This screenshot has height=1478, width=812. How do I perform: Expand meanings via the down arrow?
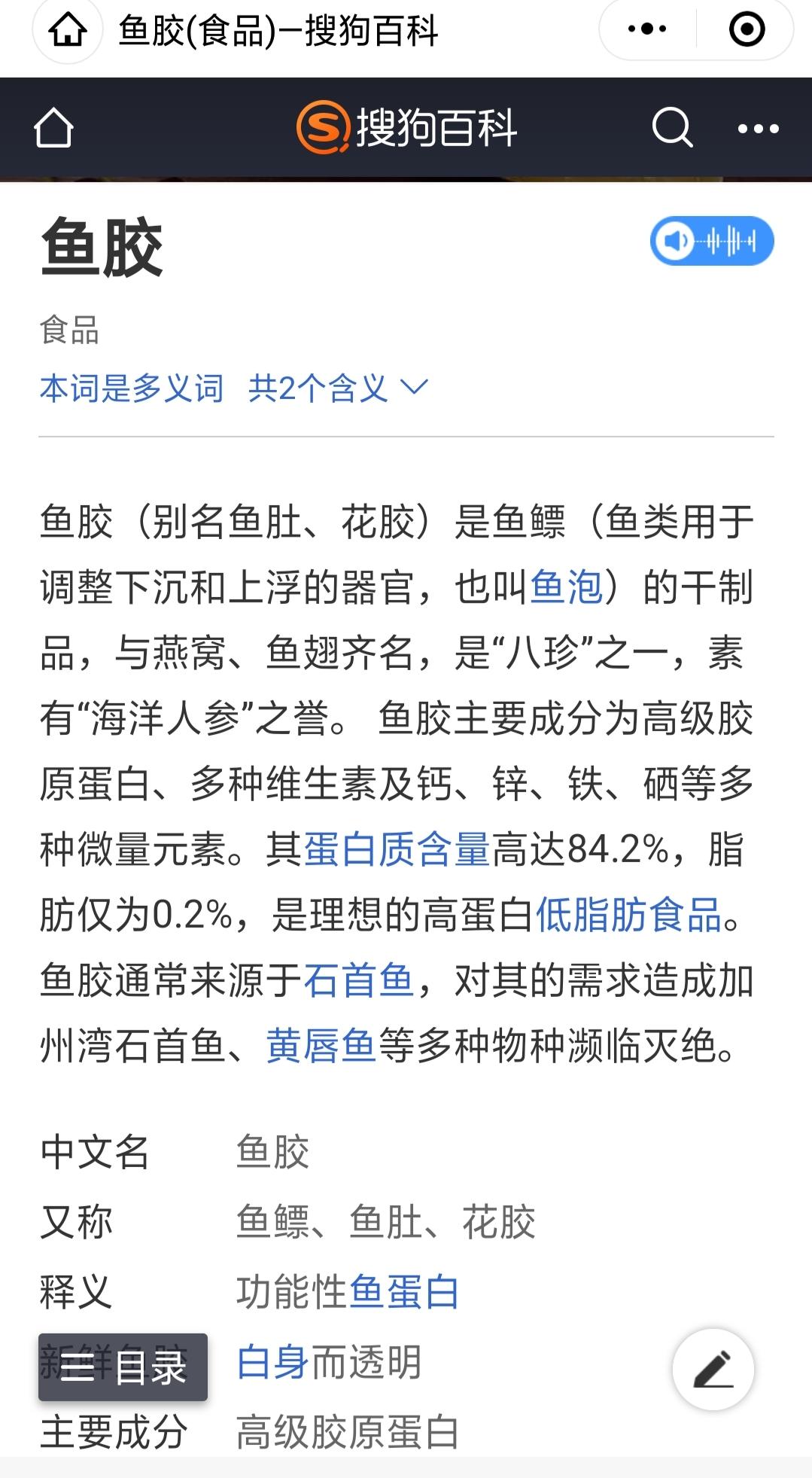[x=412, y=390]
